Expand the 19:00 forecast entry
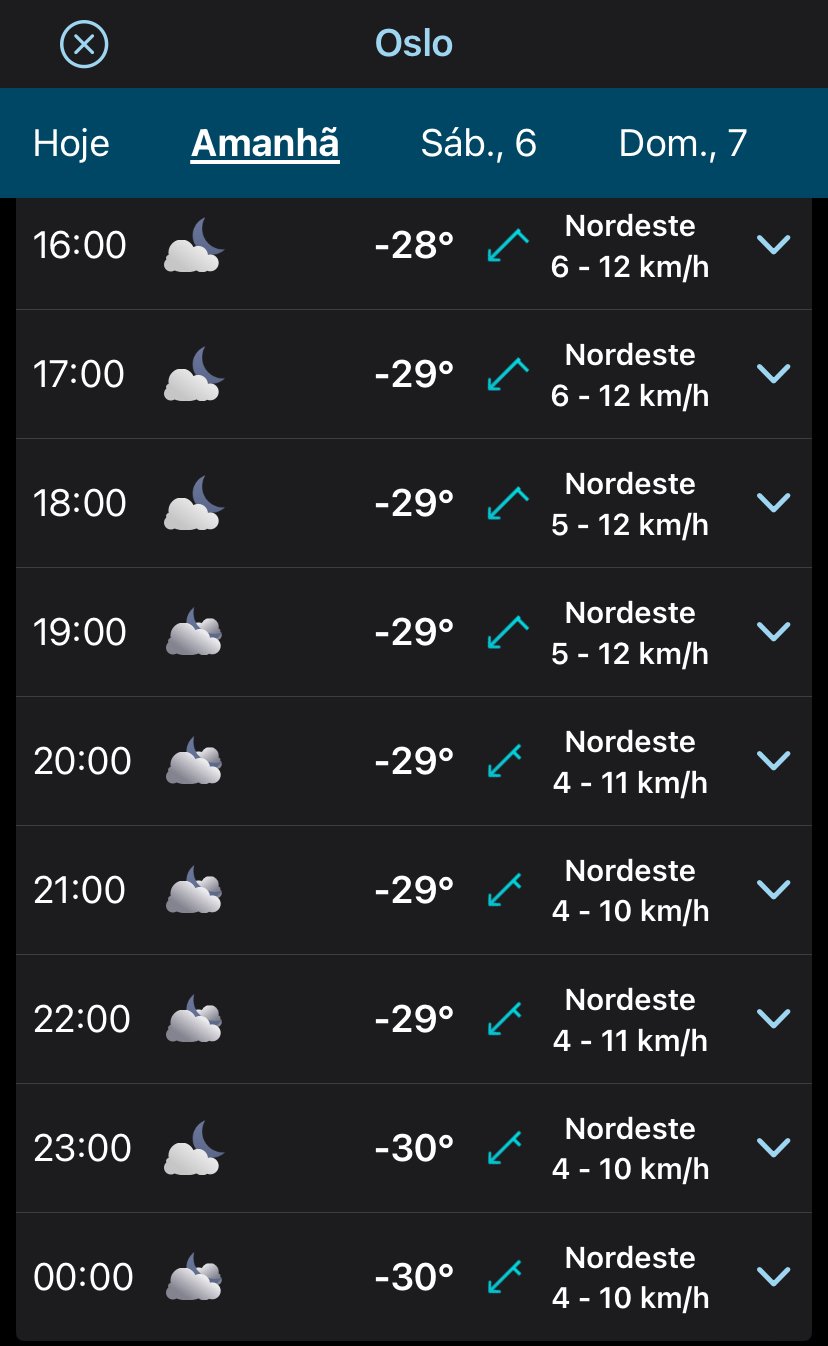 point(774,632)
